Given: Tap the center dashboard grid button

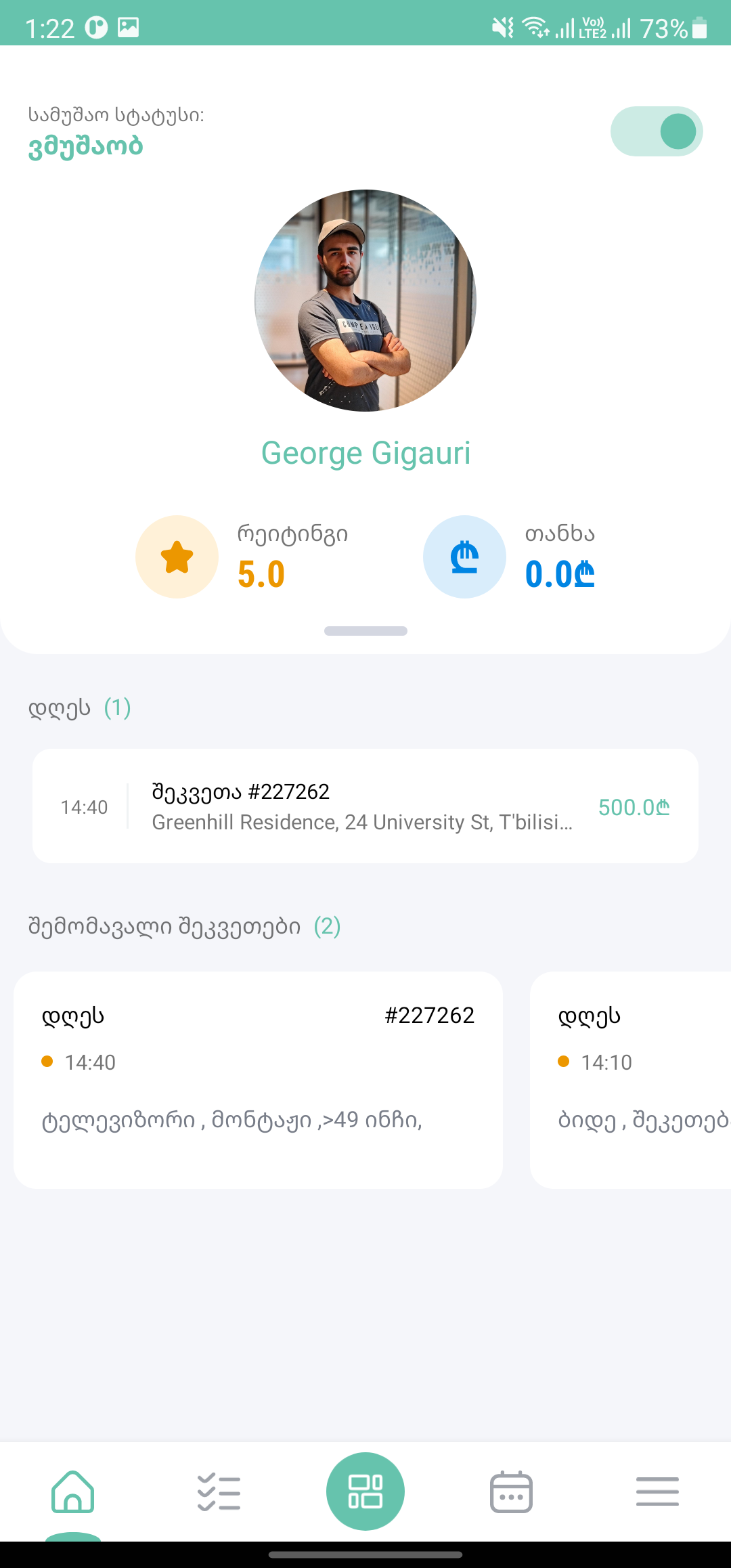Looking at the screenshot, I should [x=365, y=1491].
